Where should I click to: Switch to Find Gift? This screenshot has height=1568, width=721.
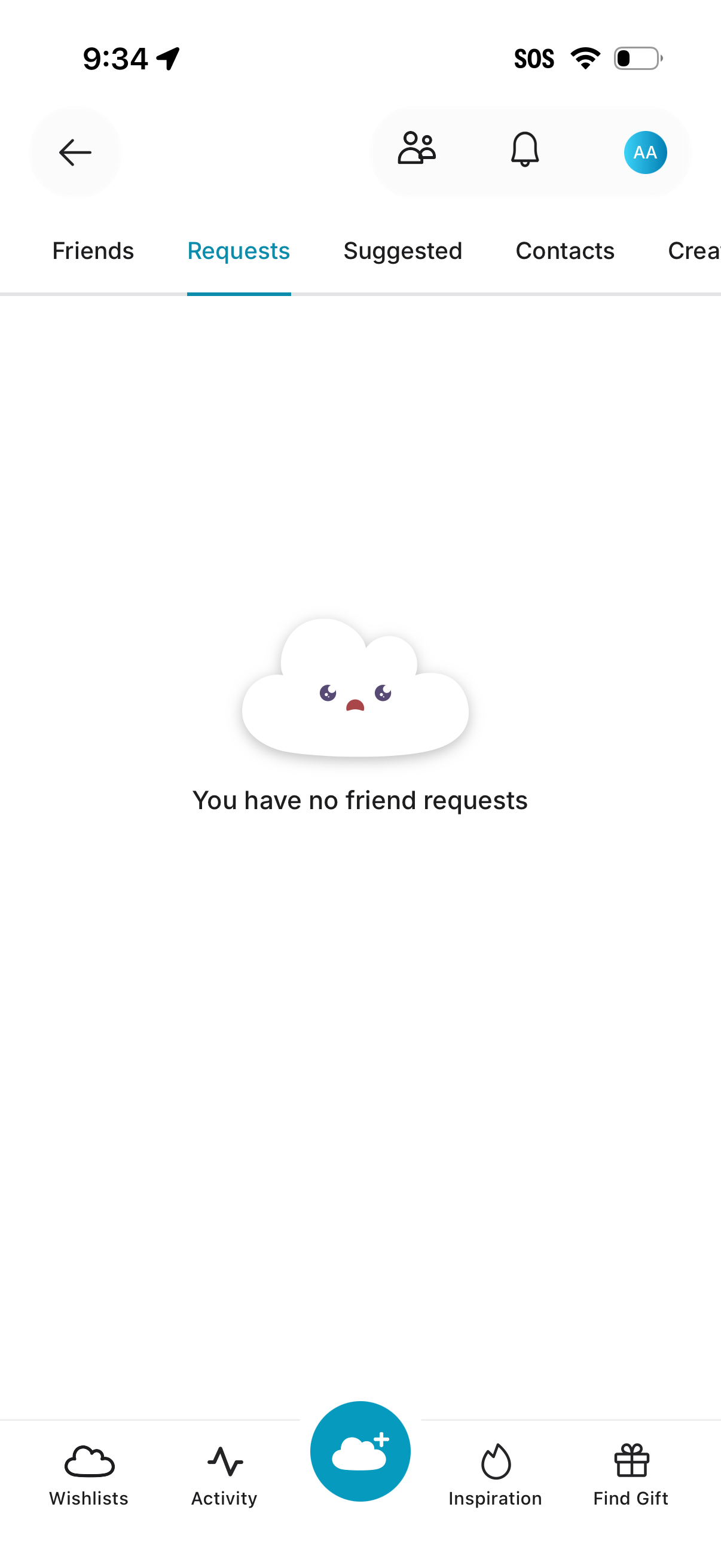(x=631, y=1474)
